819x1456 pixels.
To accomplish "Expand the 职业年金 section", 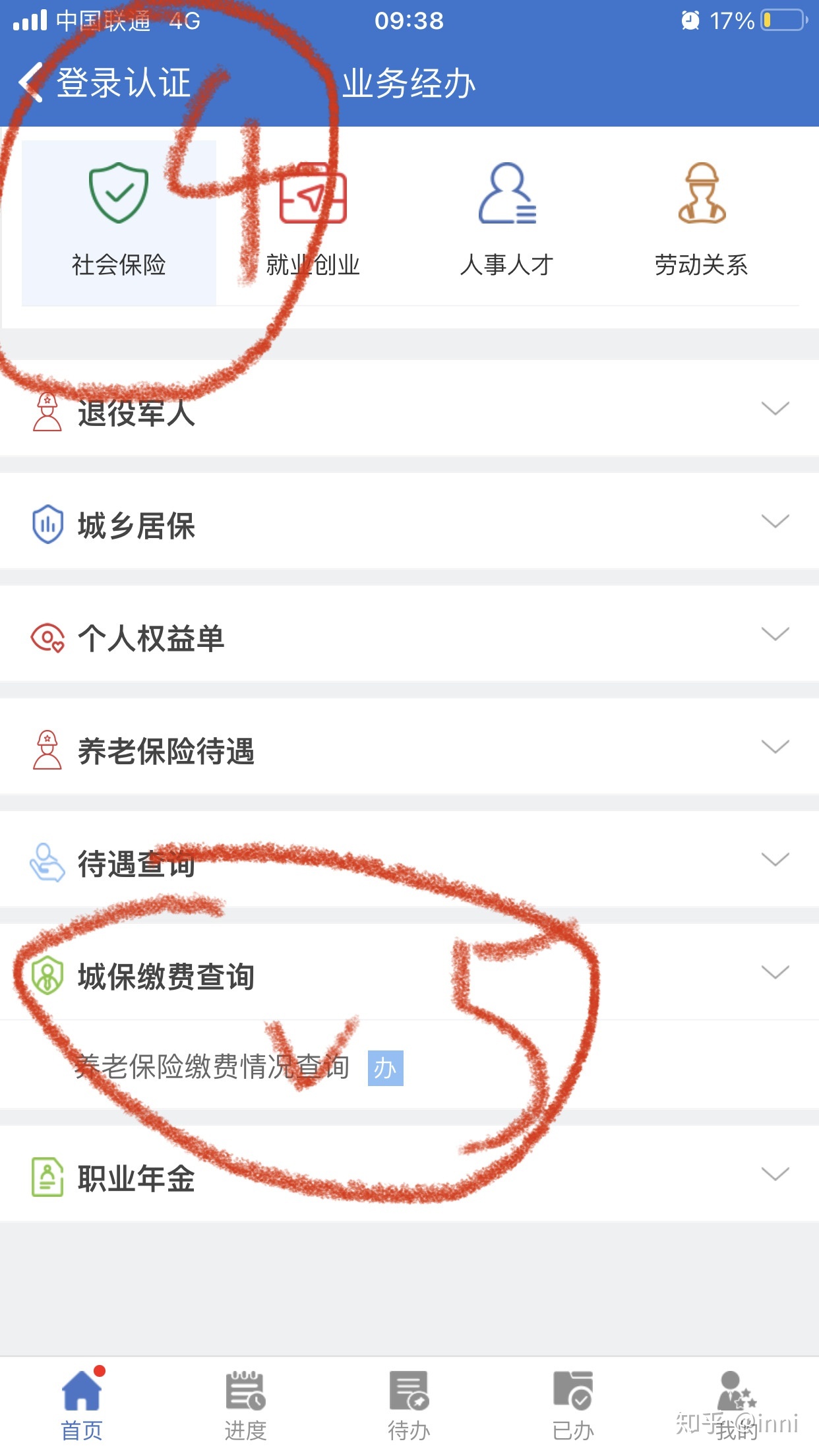I will point(409,1176).
